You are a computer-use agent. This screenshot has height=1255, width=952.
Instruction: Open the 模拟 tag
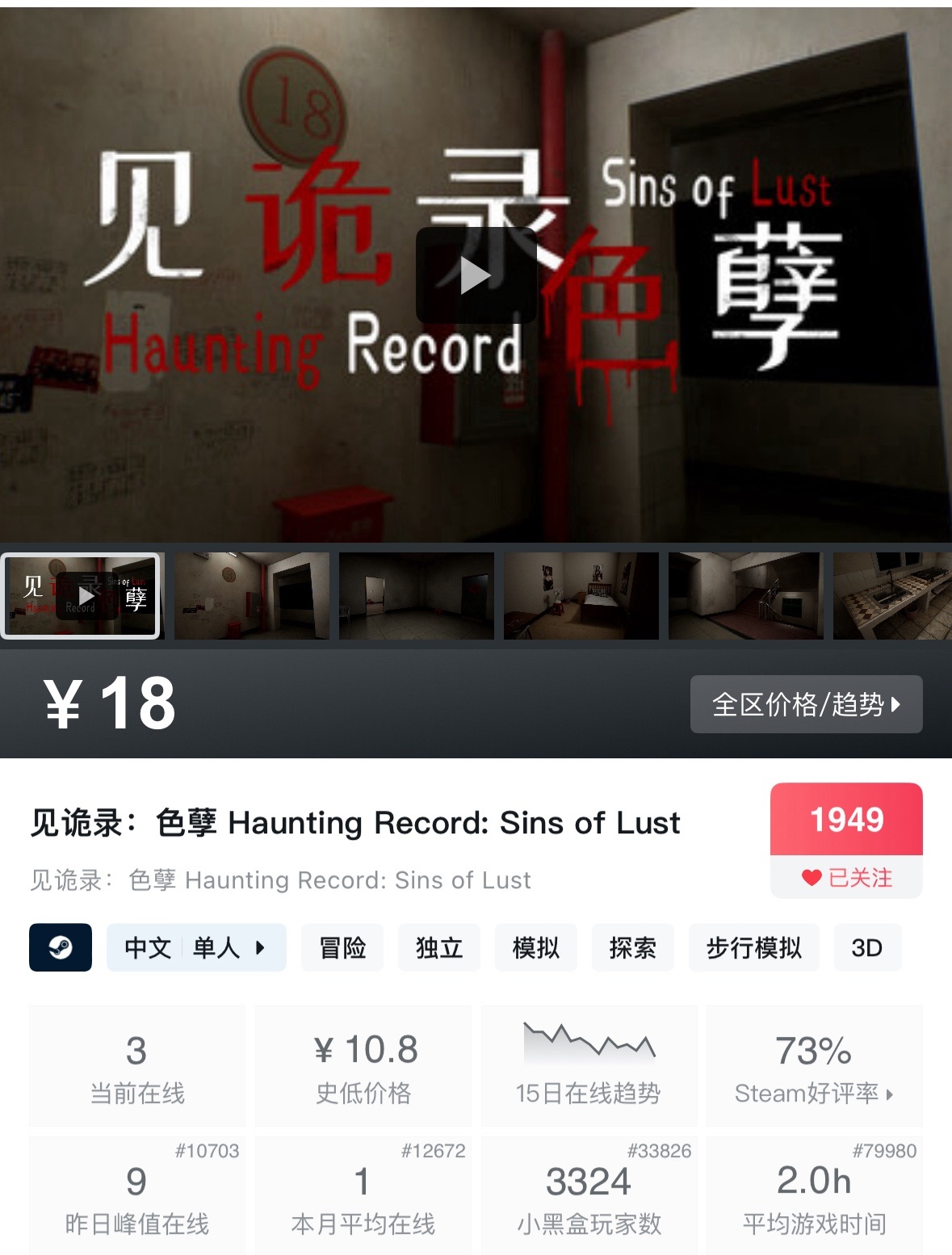click(536, 947)
